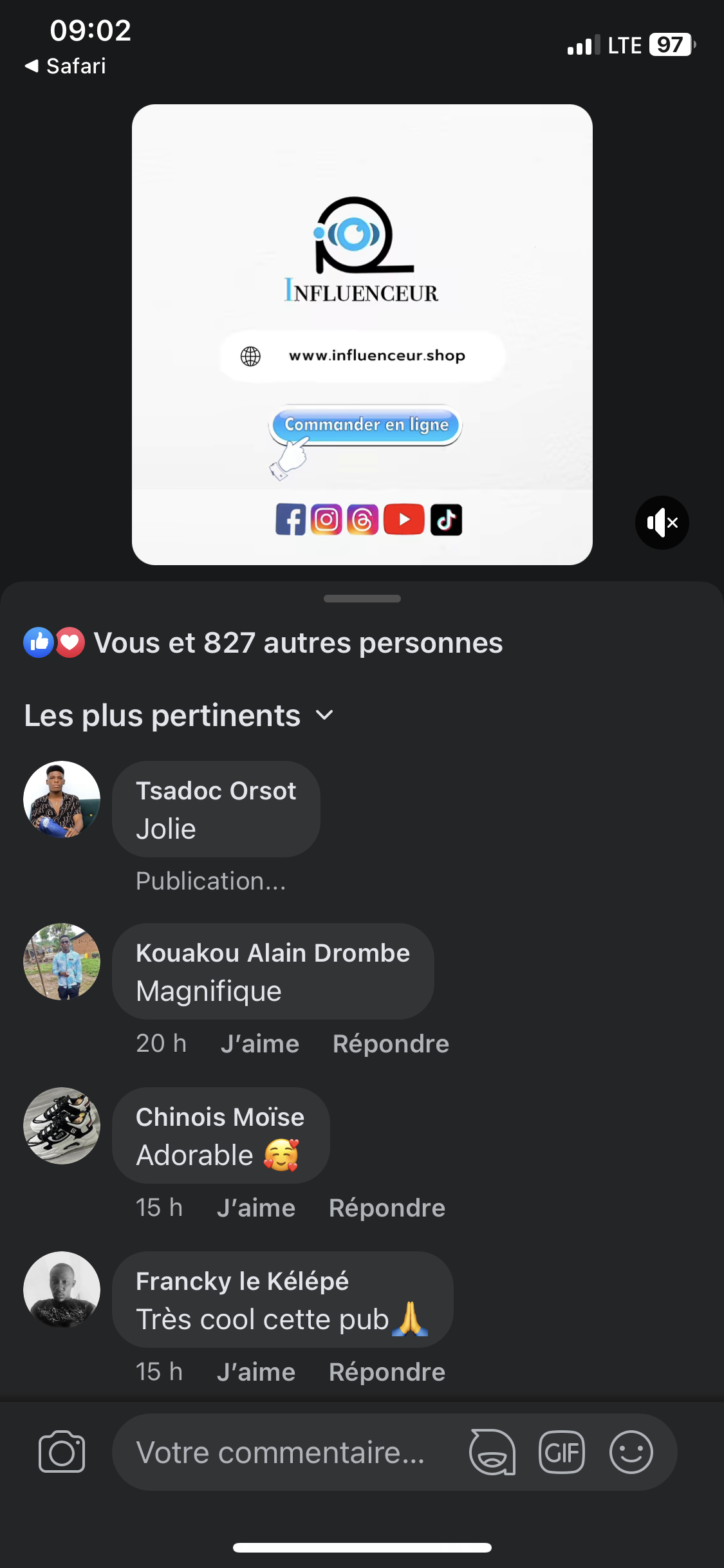This screenshot has width=724, height=1568.
Task: Open the avatar sticker picker
Action: (492, 1452)
